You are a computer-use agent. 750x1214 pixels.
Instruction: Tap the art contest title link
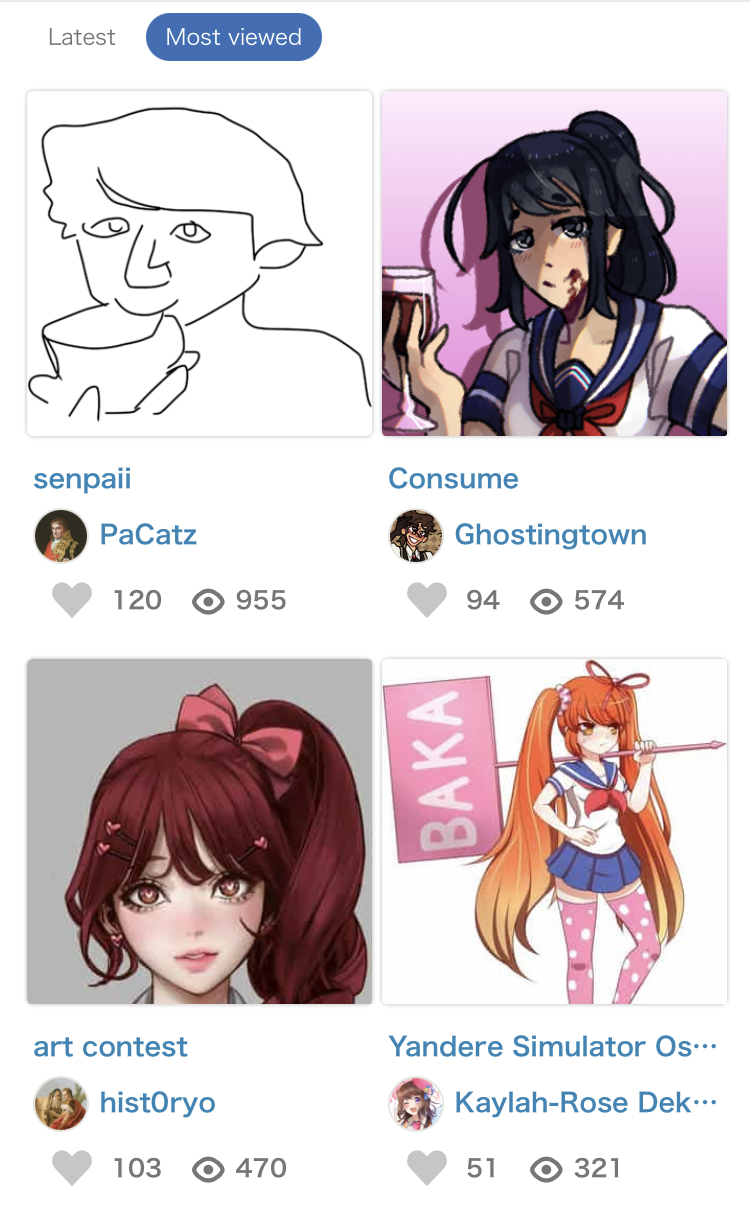(111, 1047)
